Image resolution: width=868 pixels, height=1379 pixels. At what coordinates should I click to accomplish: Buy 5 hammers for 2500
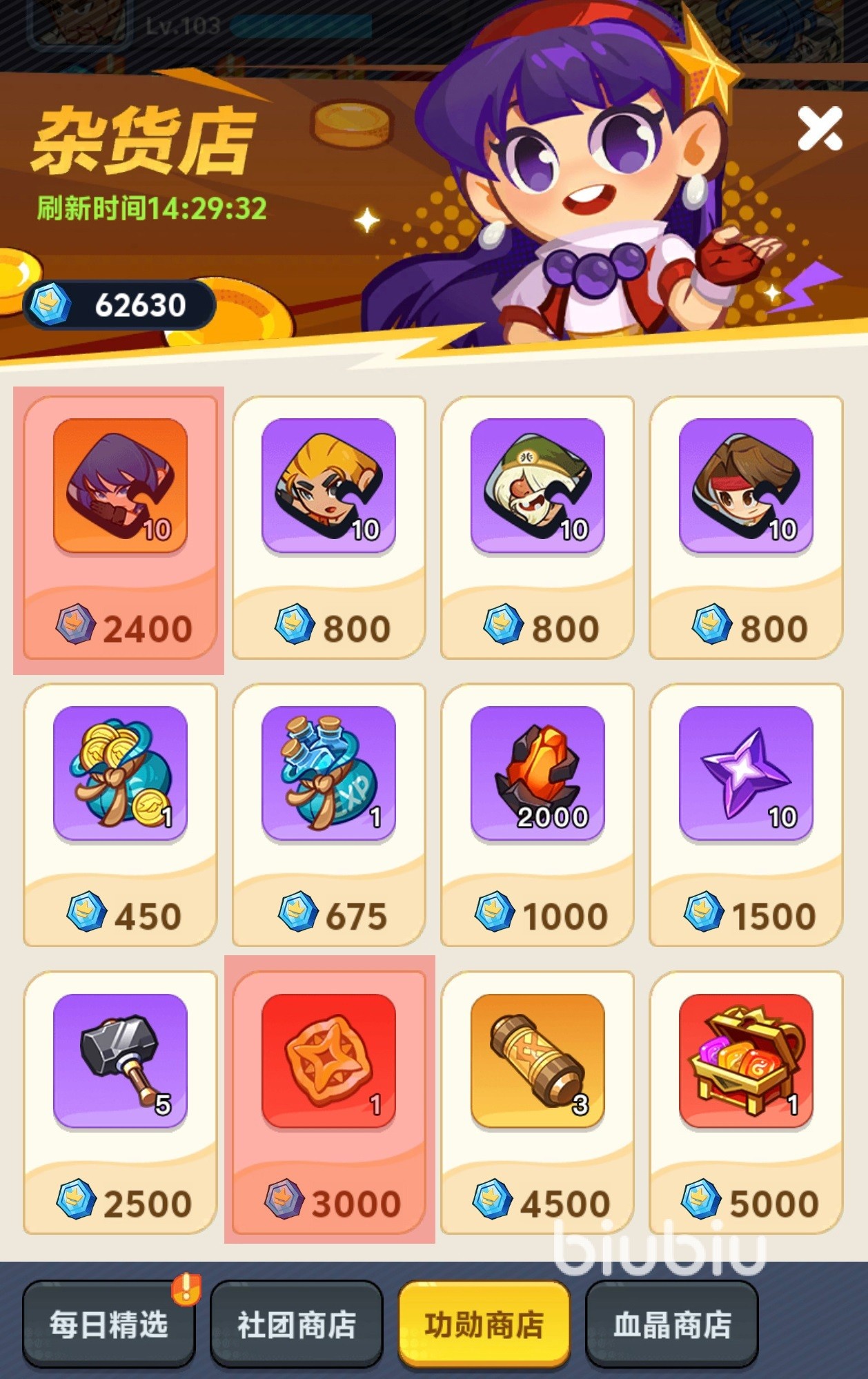(120, 1102)
